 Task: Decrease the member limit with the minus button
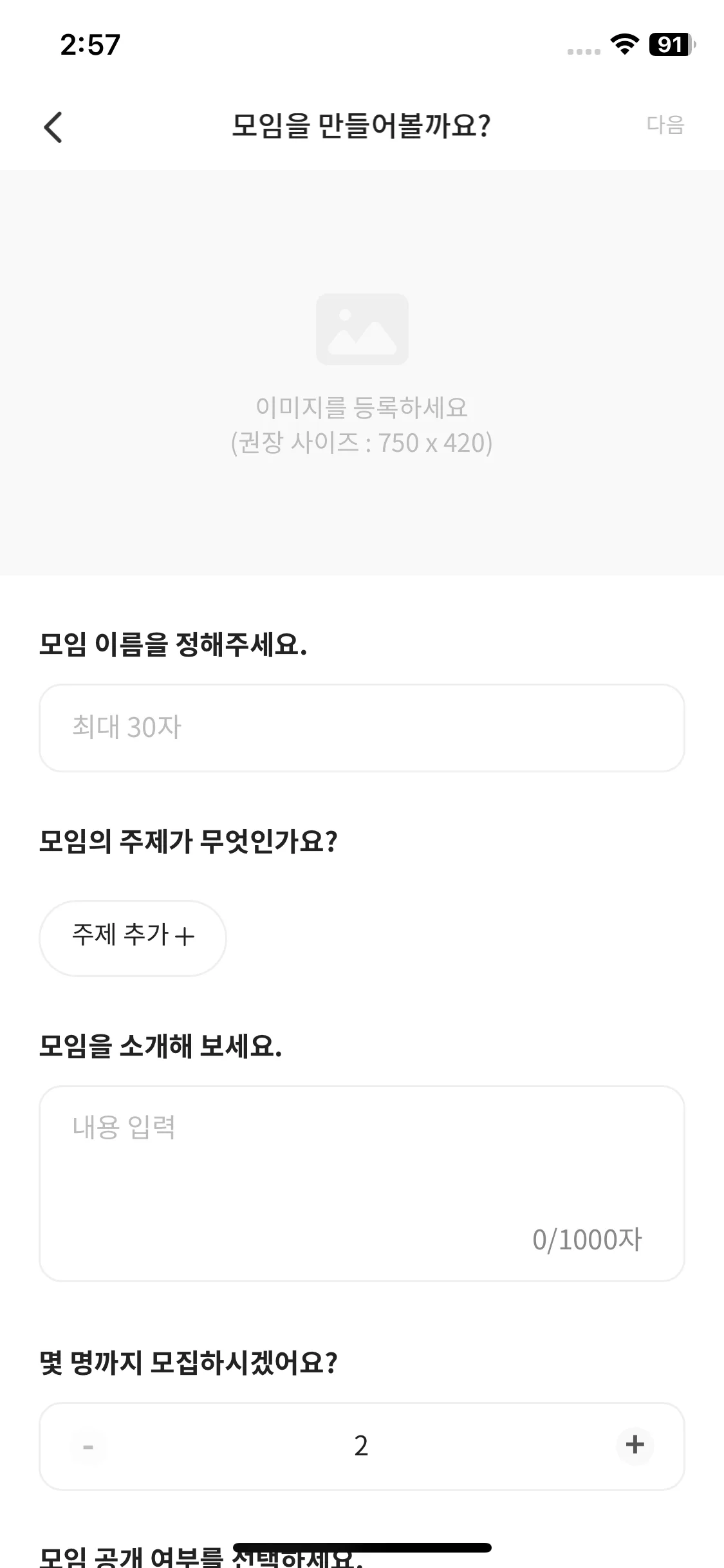point(88,1446)
